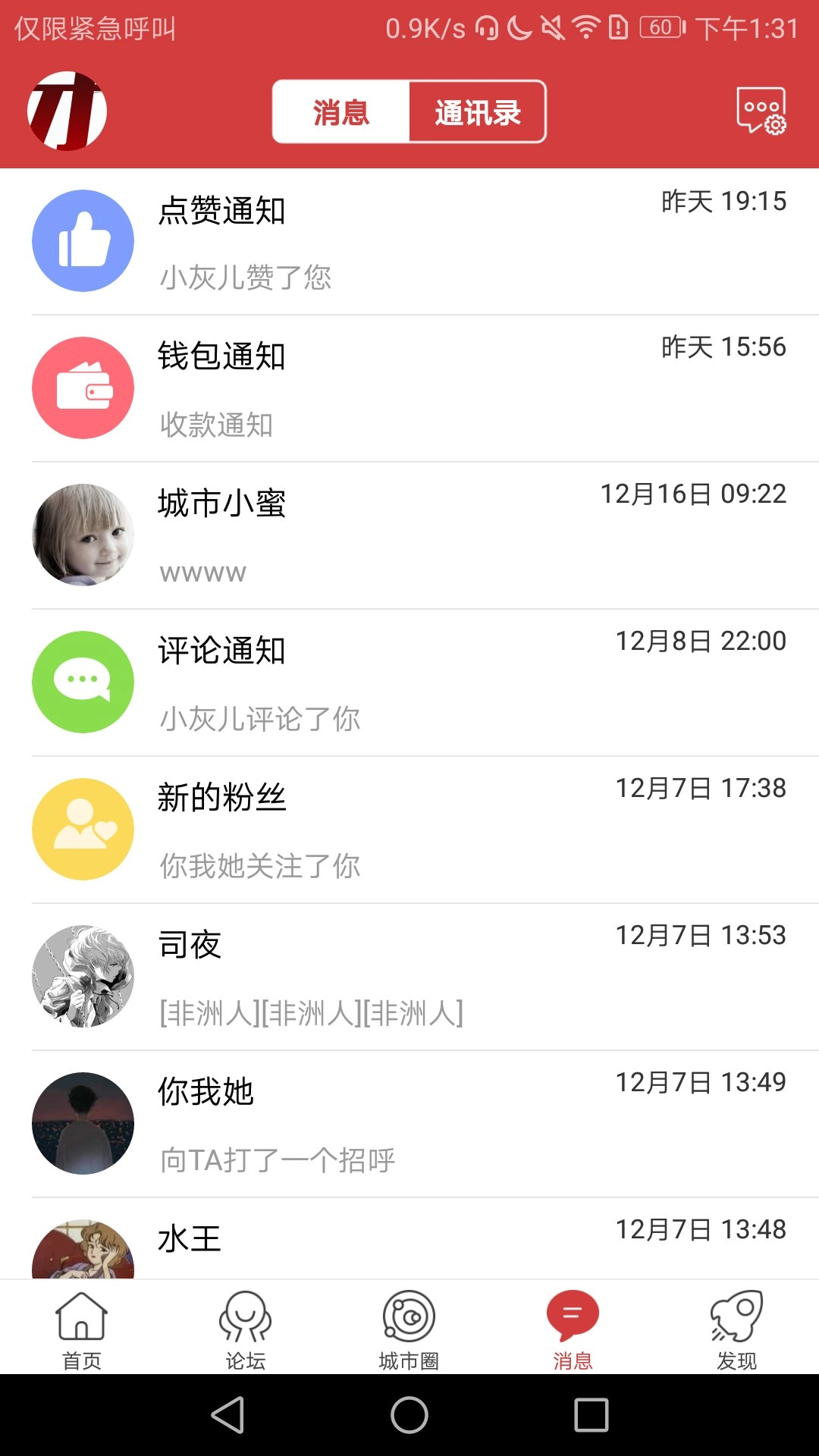View the 新的粉丝 list
The width and height of the screenshot is (819, 1456).
[409, 830]
